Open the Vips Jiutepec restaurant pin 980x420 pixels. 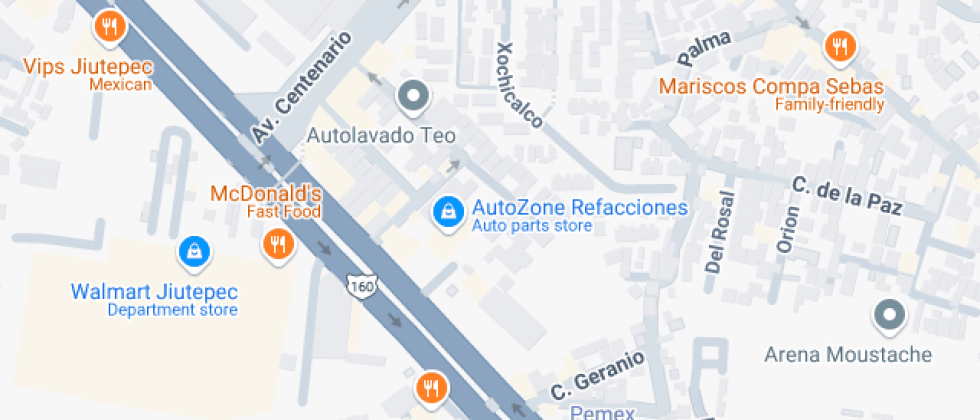[110, 29]
